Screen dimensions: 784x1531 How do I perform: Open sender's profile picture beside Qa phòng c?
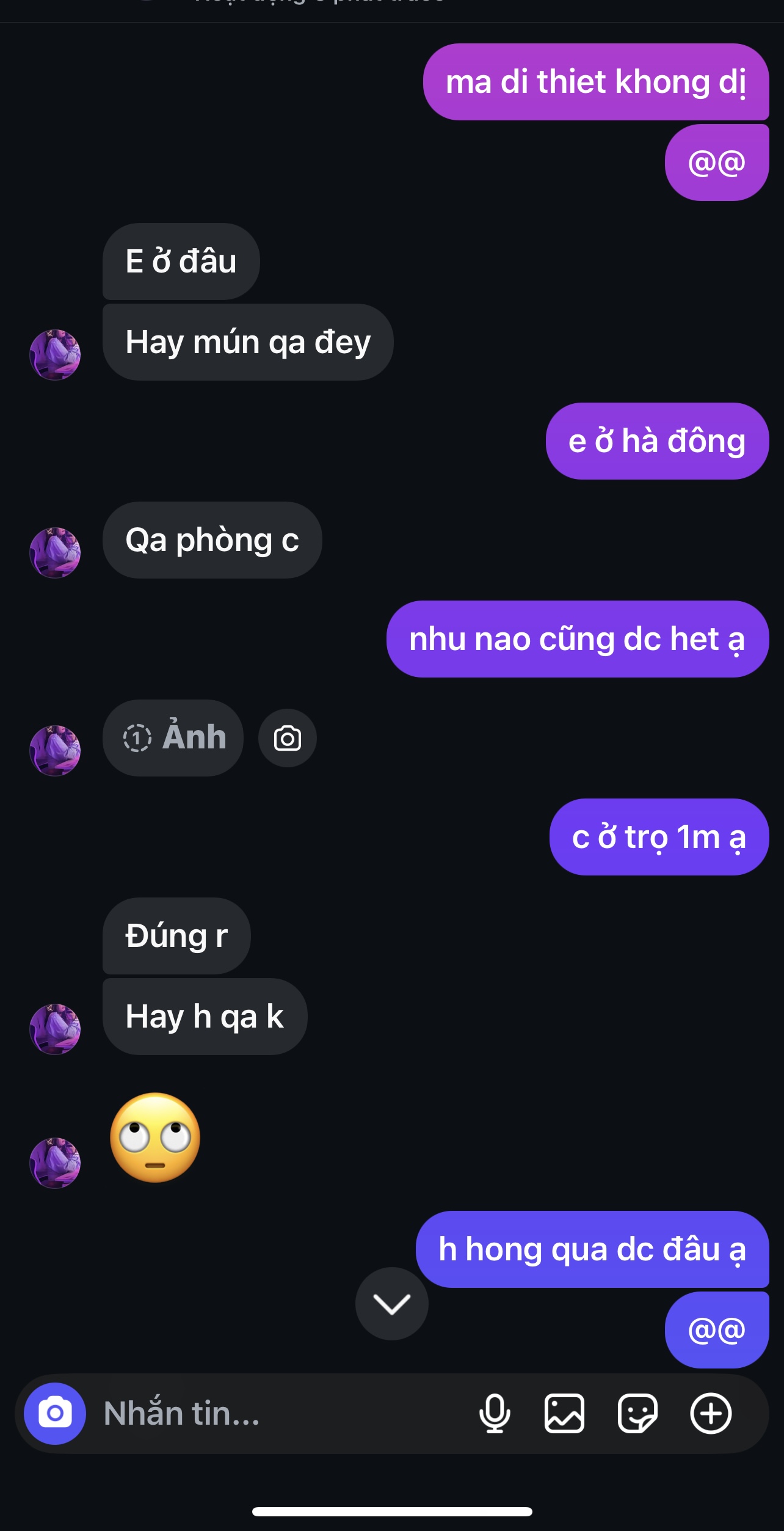click(x=55, y=552)
